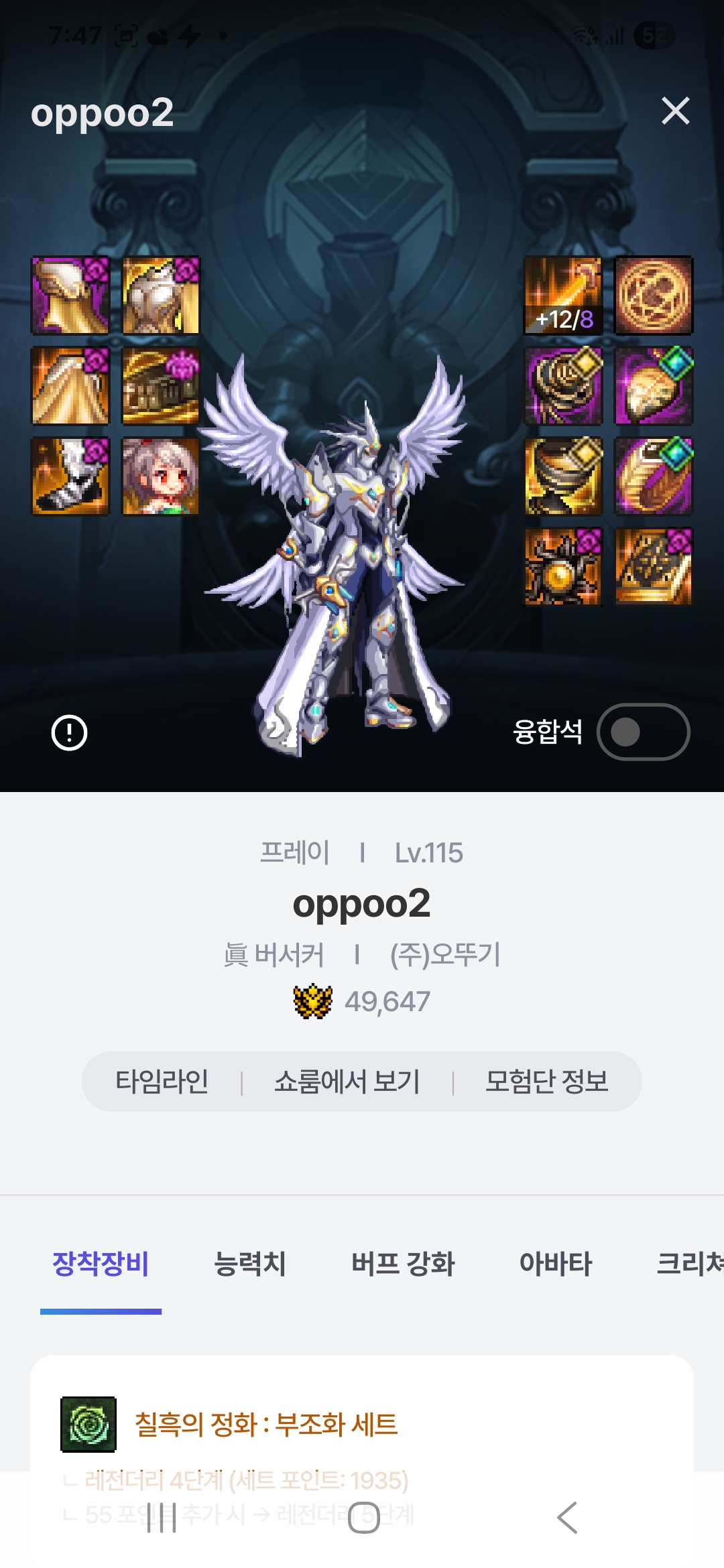This screenshot has width=724, height=1568.
Task: Open the info exclamation icon
Action: coord(69,732)
